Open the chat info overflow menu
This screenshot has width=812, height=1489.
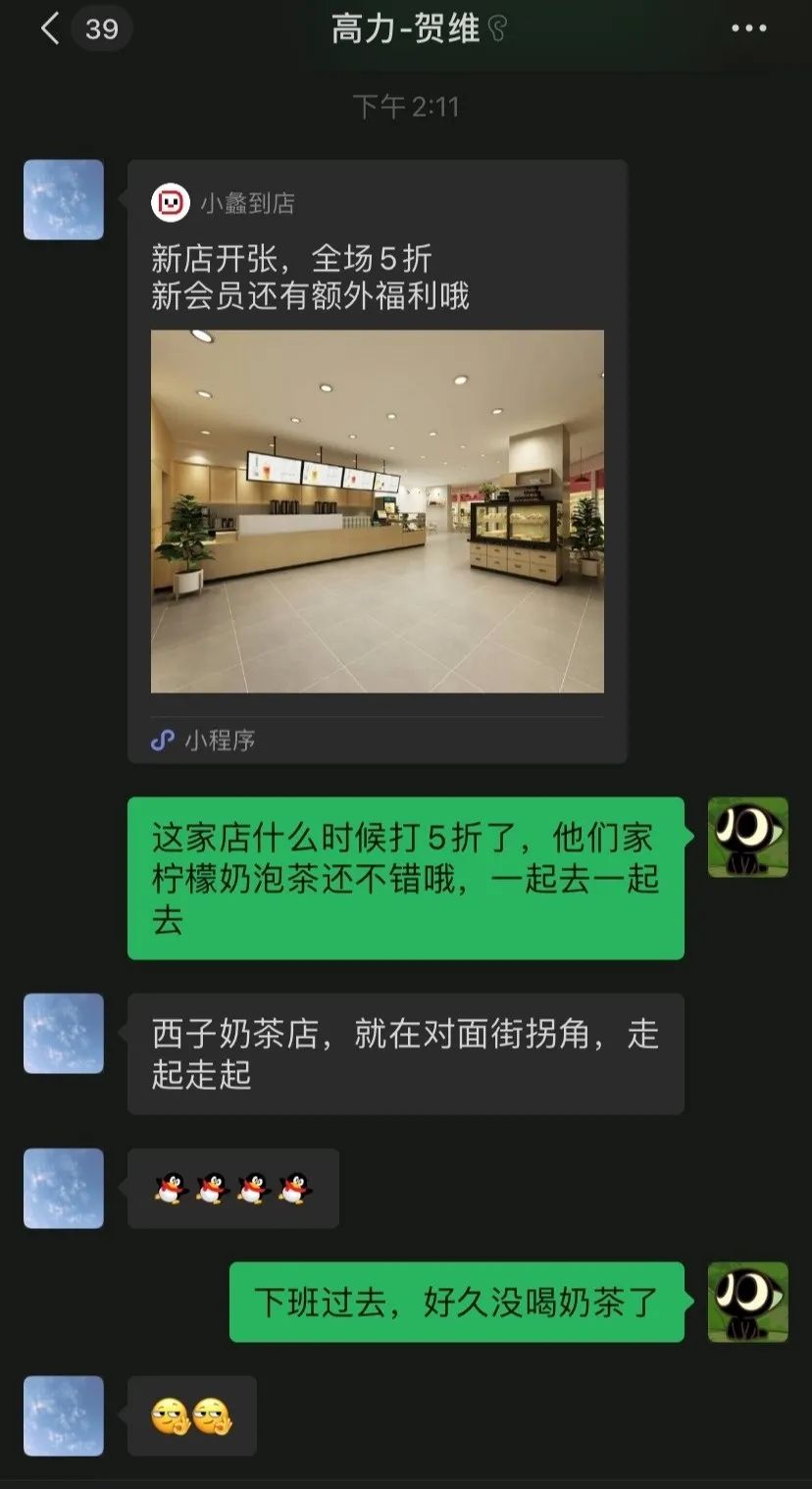(749, 29)
